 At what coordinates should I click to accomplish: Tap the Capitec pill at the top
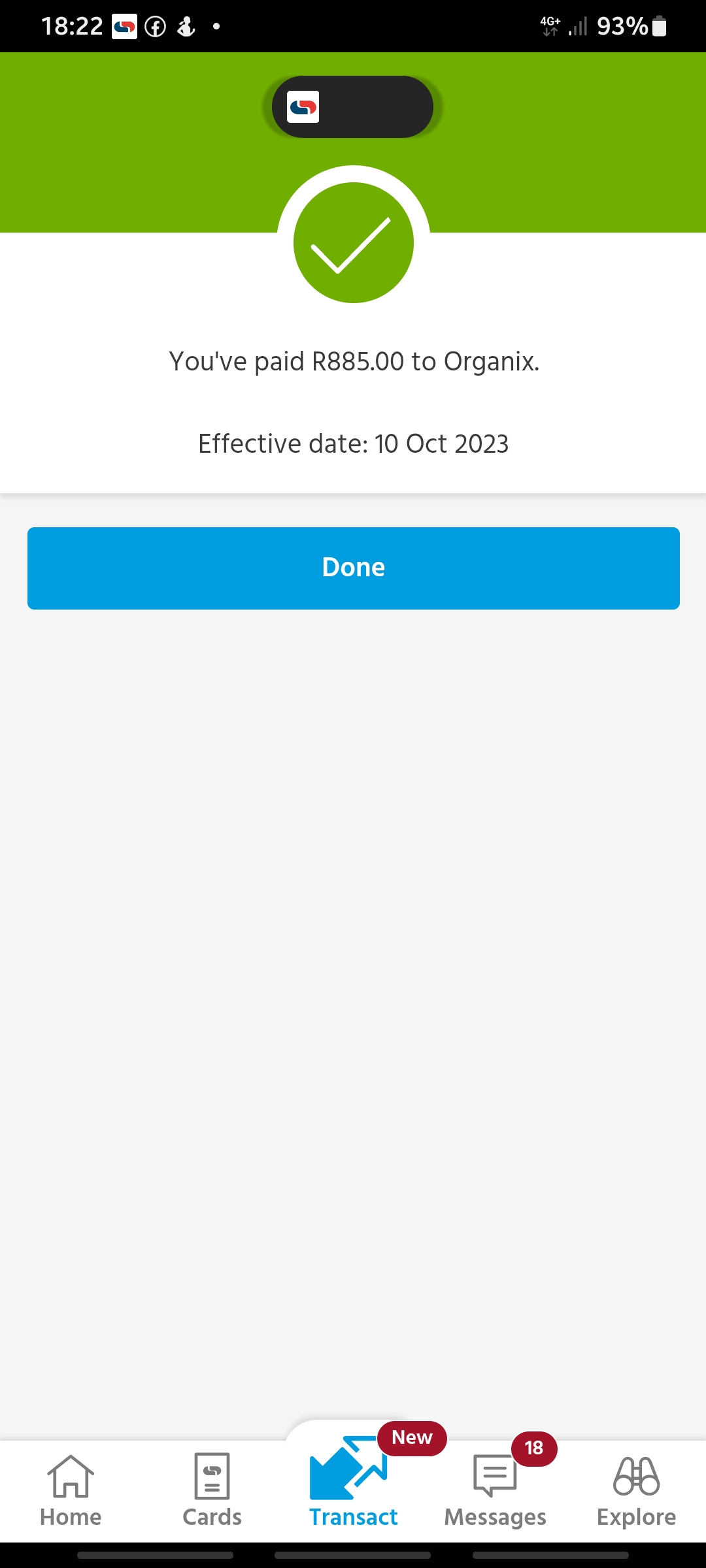[x=352, y=106]
